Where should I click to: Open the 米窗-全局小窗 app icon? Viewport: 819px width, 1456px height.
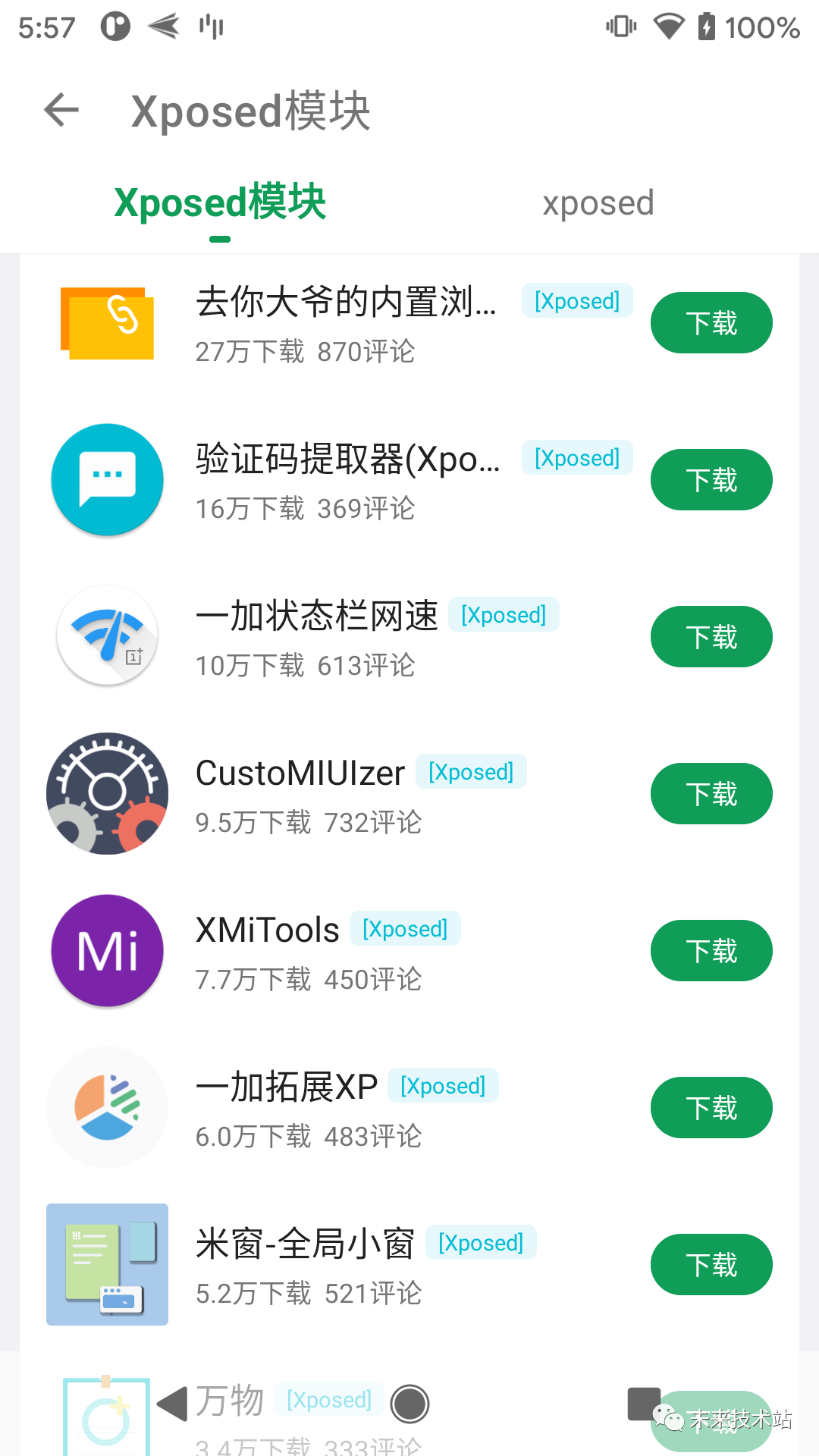pos(106,1264)
